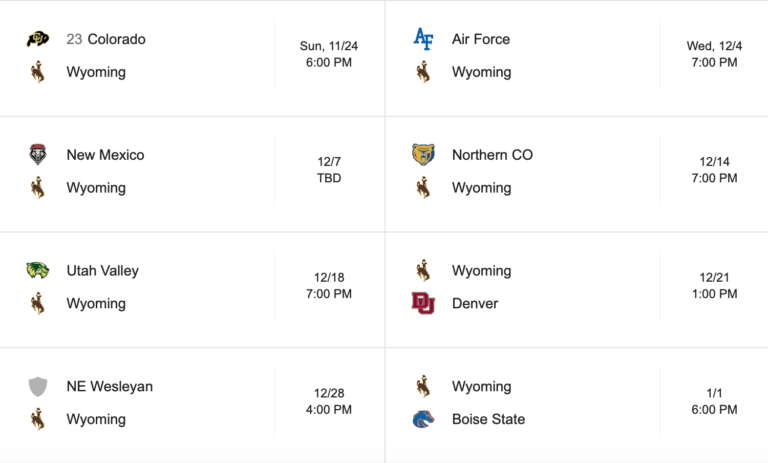View the Wyoming vs Boise State matchup
768x463 pixels.
coord(575,404)
